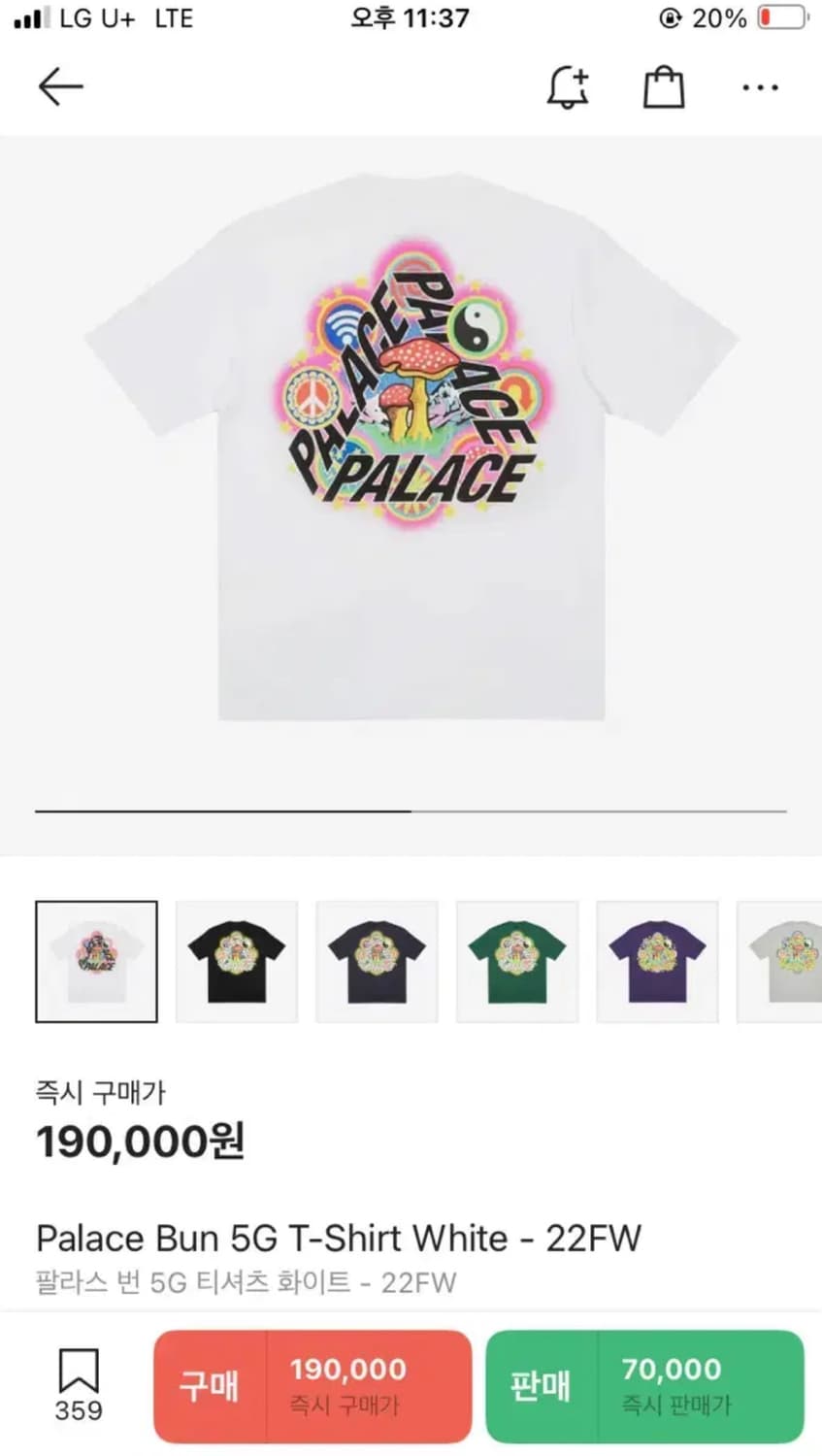Select the purple t-shirt thumbnail

pyautogui.click(x=657, y=961)
